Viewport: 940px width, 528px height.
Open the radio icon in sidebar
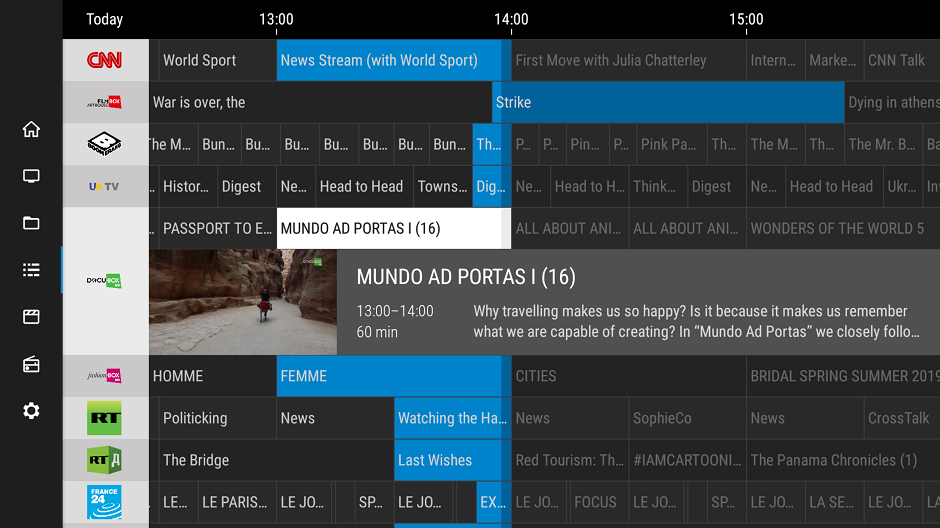click(31, 364)
